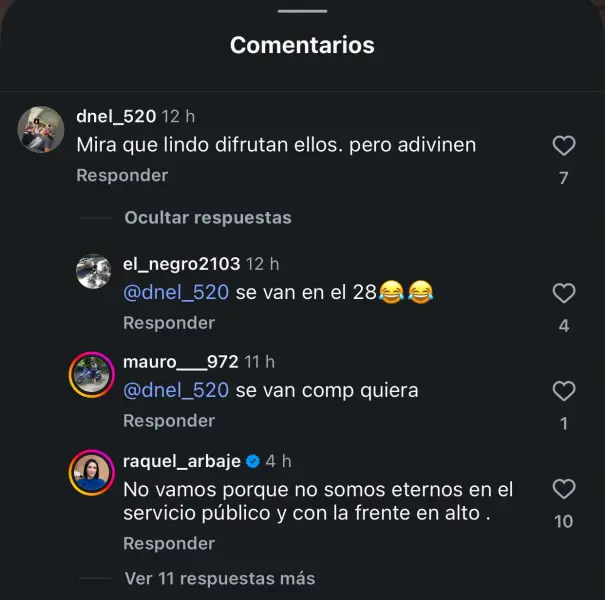Open the @dnel_520 mention in el_negro2103's reply
Viewport: 605px width, 600px height.
tap(176, 292)
